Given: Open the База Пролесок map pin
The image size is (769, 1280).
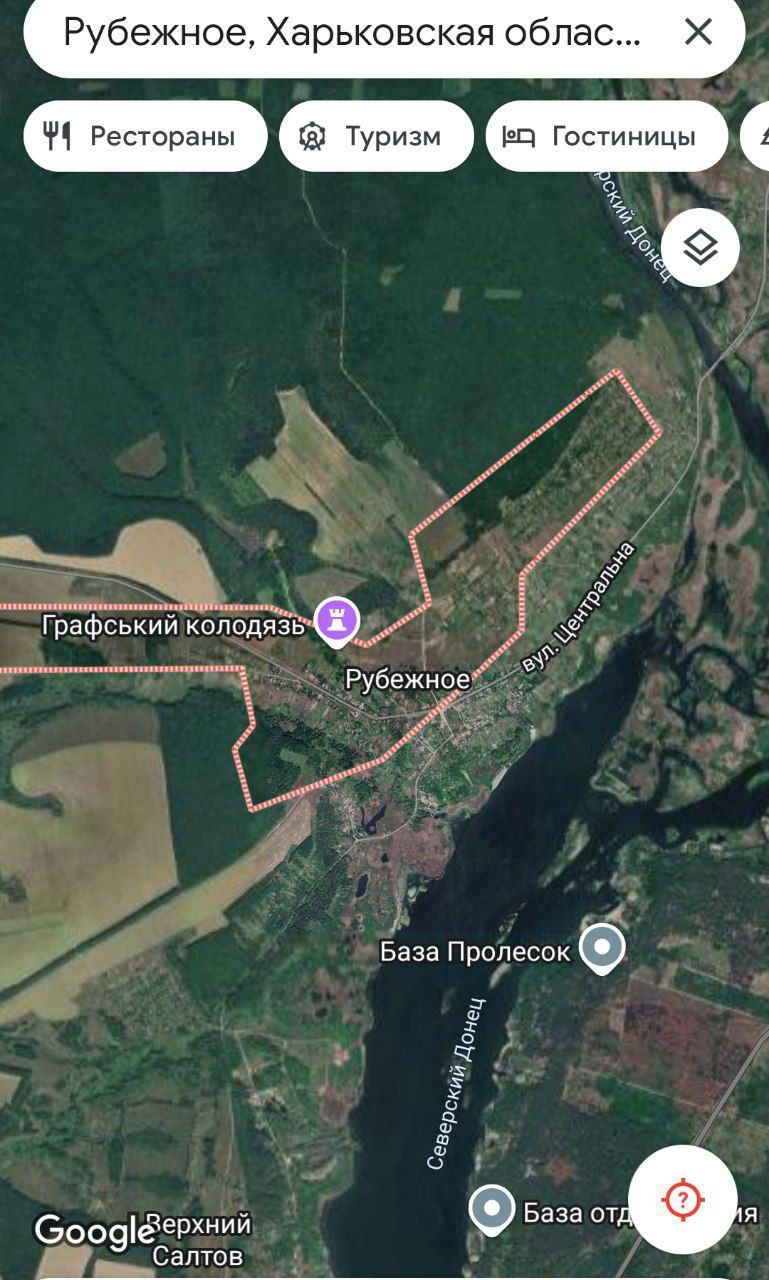Looking at the screenshot, I should (603, 949).
